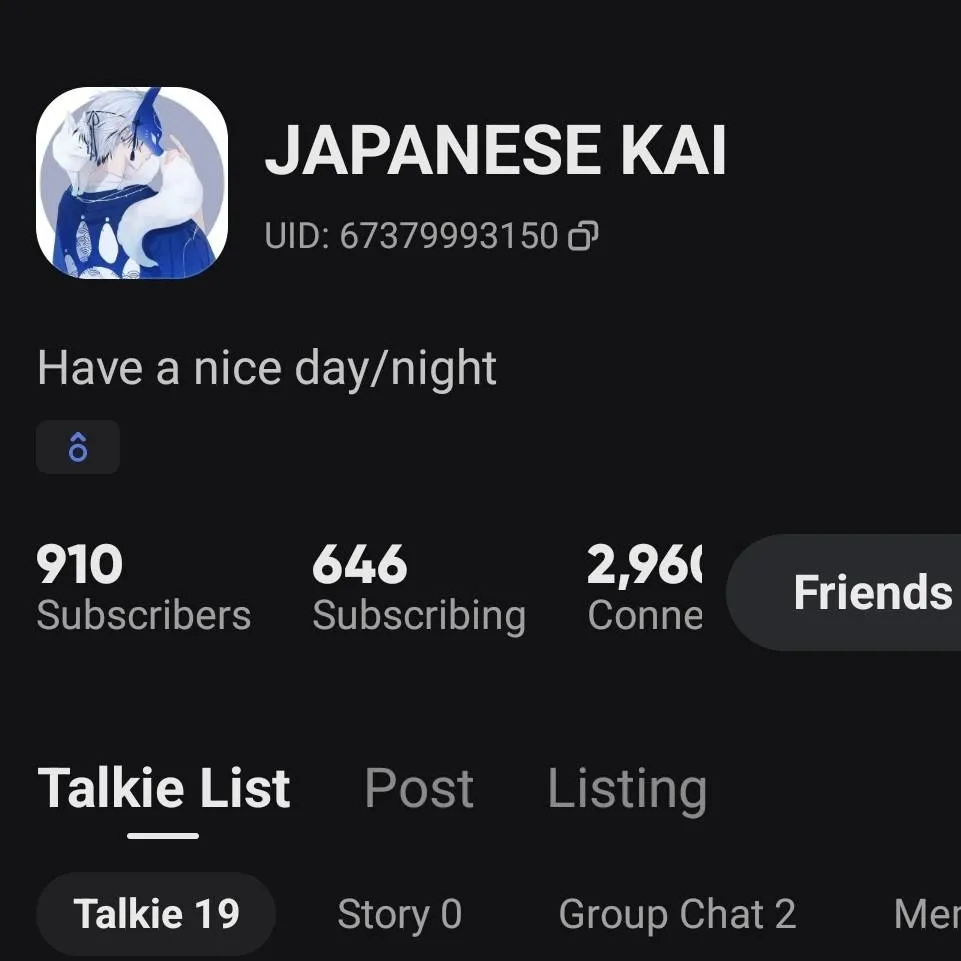This screenshot has width=961, height=961.
Task: Switch to the Listing tab
Action: pos(627,789)
